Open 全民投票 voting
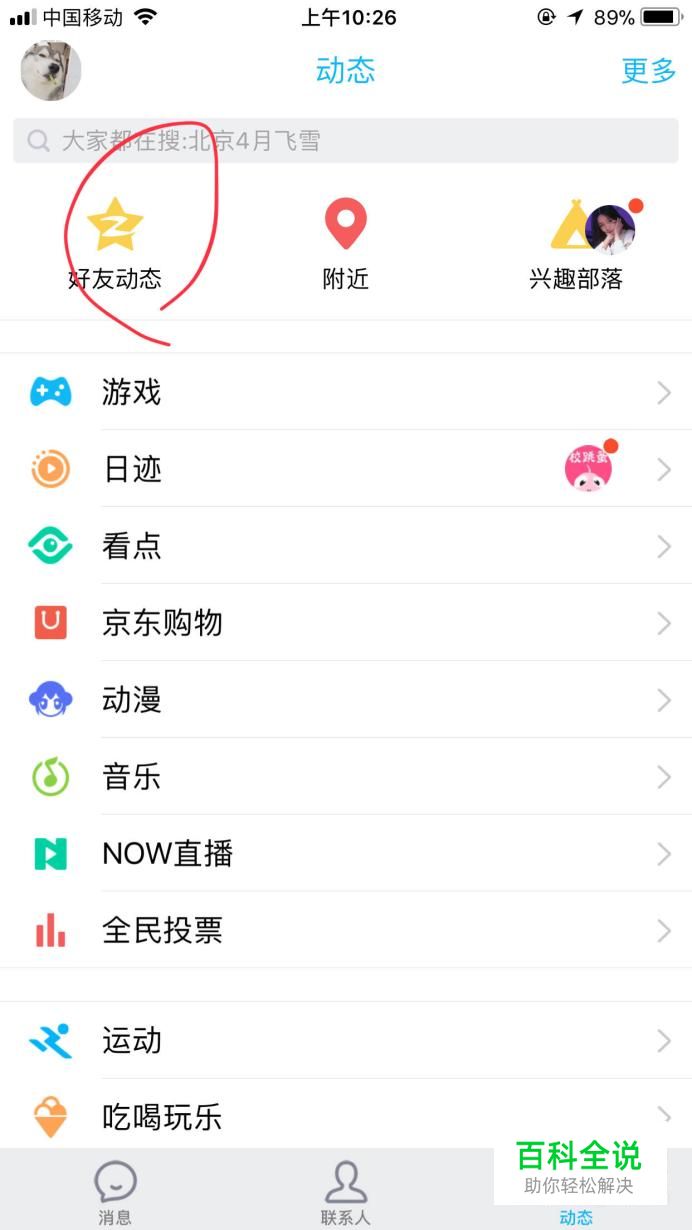The height and width of the screenshot is (1230, 692). pos(345,931)
